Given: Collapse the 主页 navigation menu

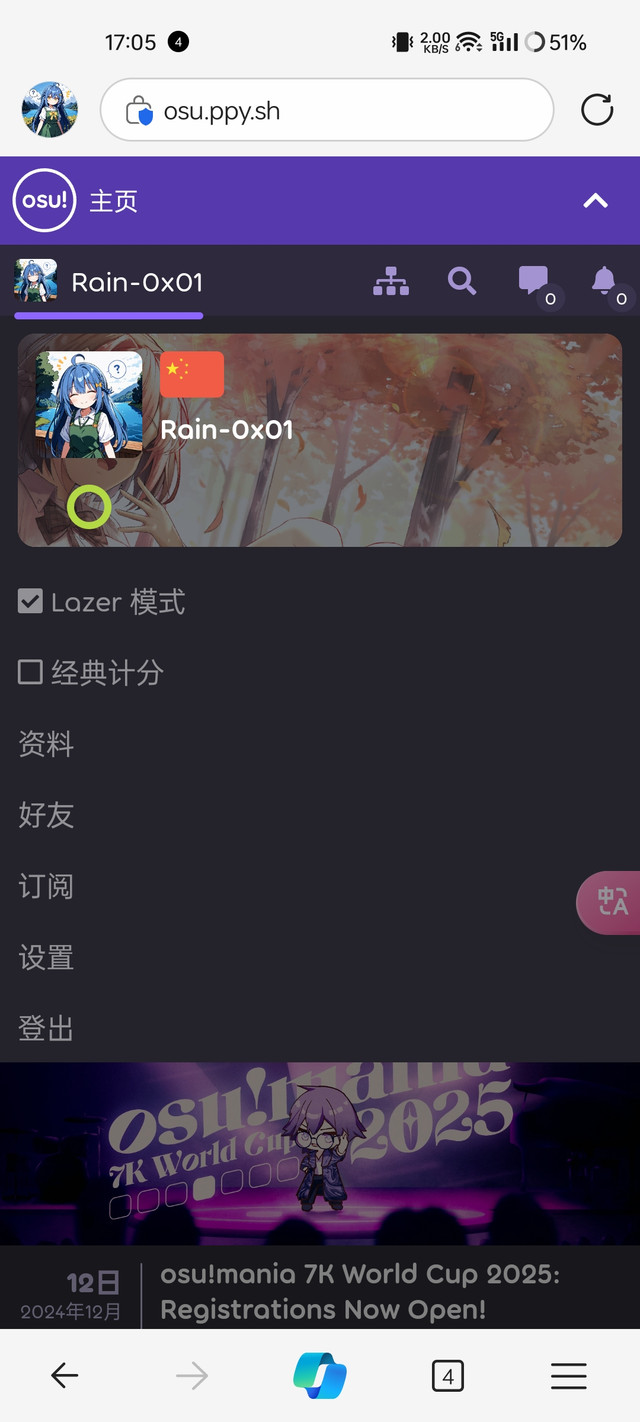Looking at the screenshot, I should coord(595,201).
